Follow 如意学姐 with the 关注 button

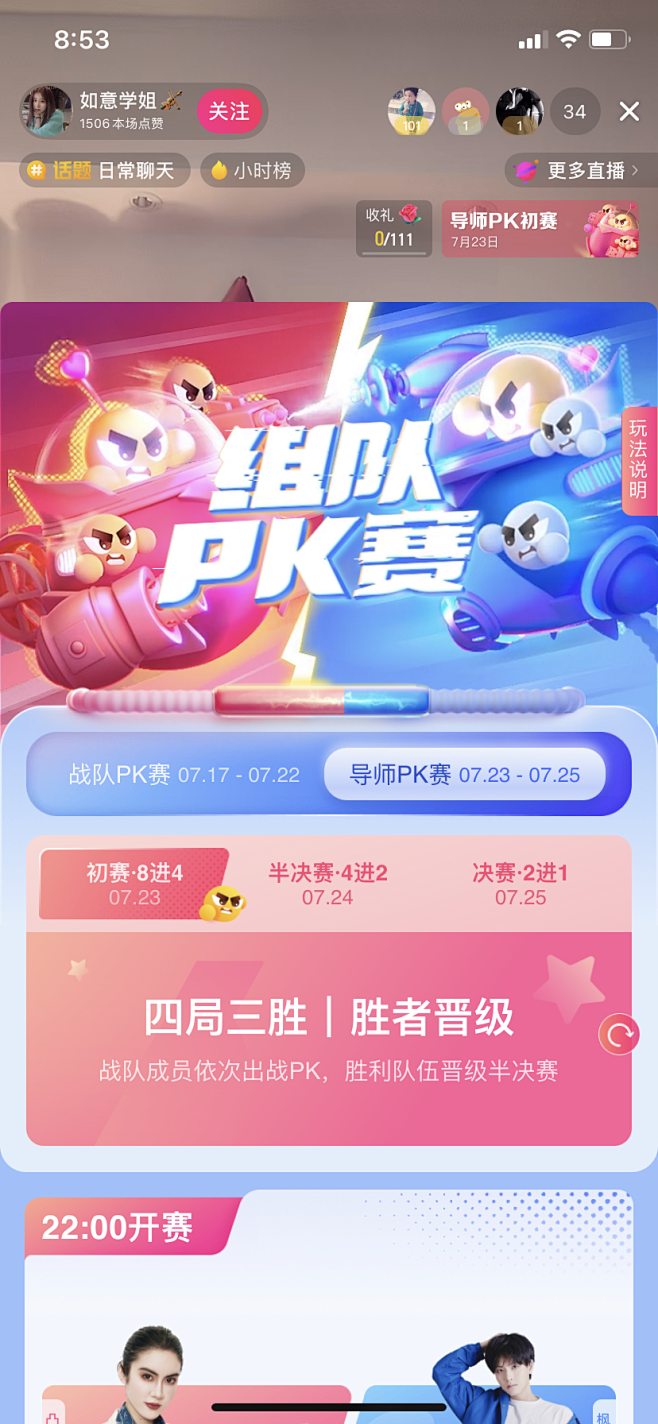tap(229, 111)
